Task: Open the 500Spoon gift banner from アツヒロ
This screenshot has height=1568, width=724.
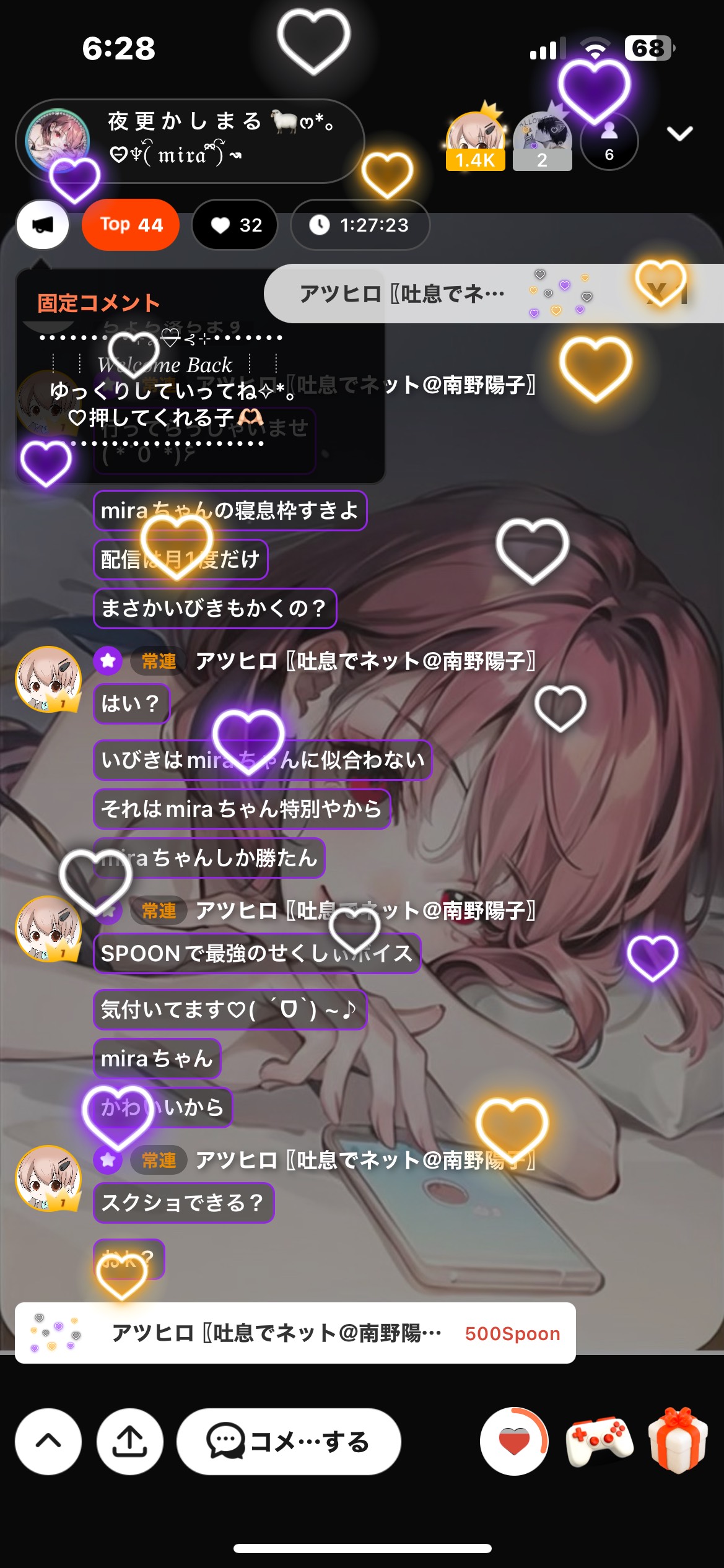Action: tap(295, 1333)
